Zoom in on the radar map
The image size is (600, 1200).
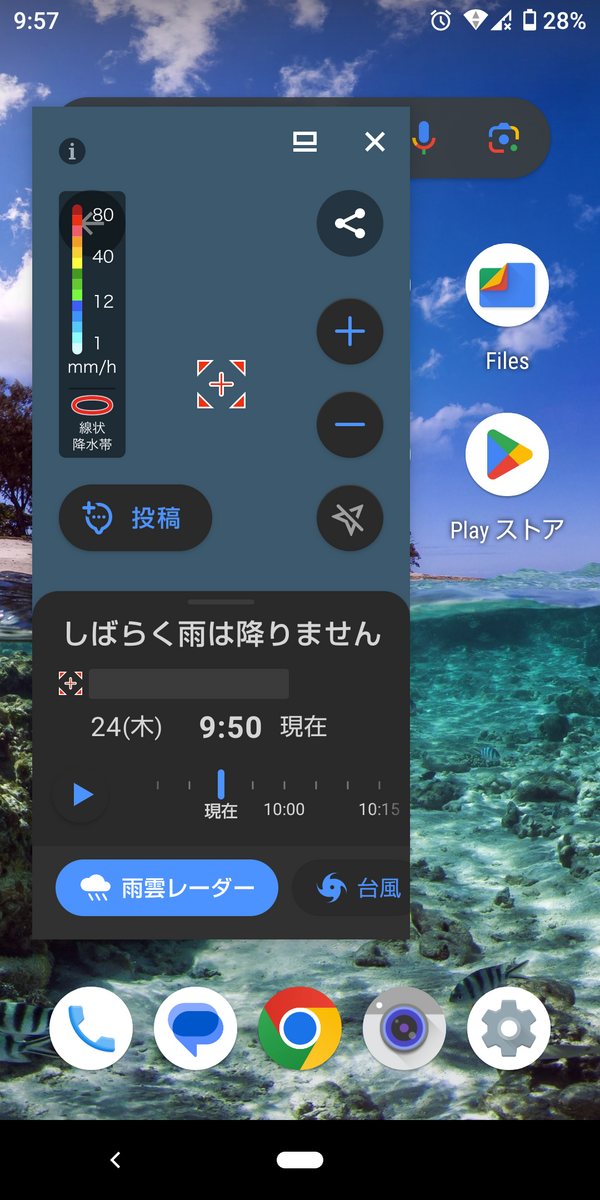click(x=350, y=332)
